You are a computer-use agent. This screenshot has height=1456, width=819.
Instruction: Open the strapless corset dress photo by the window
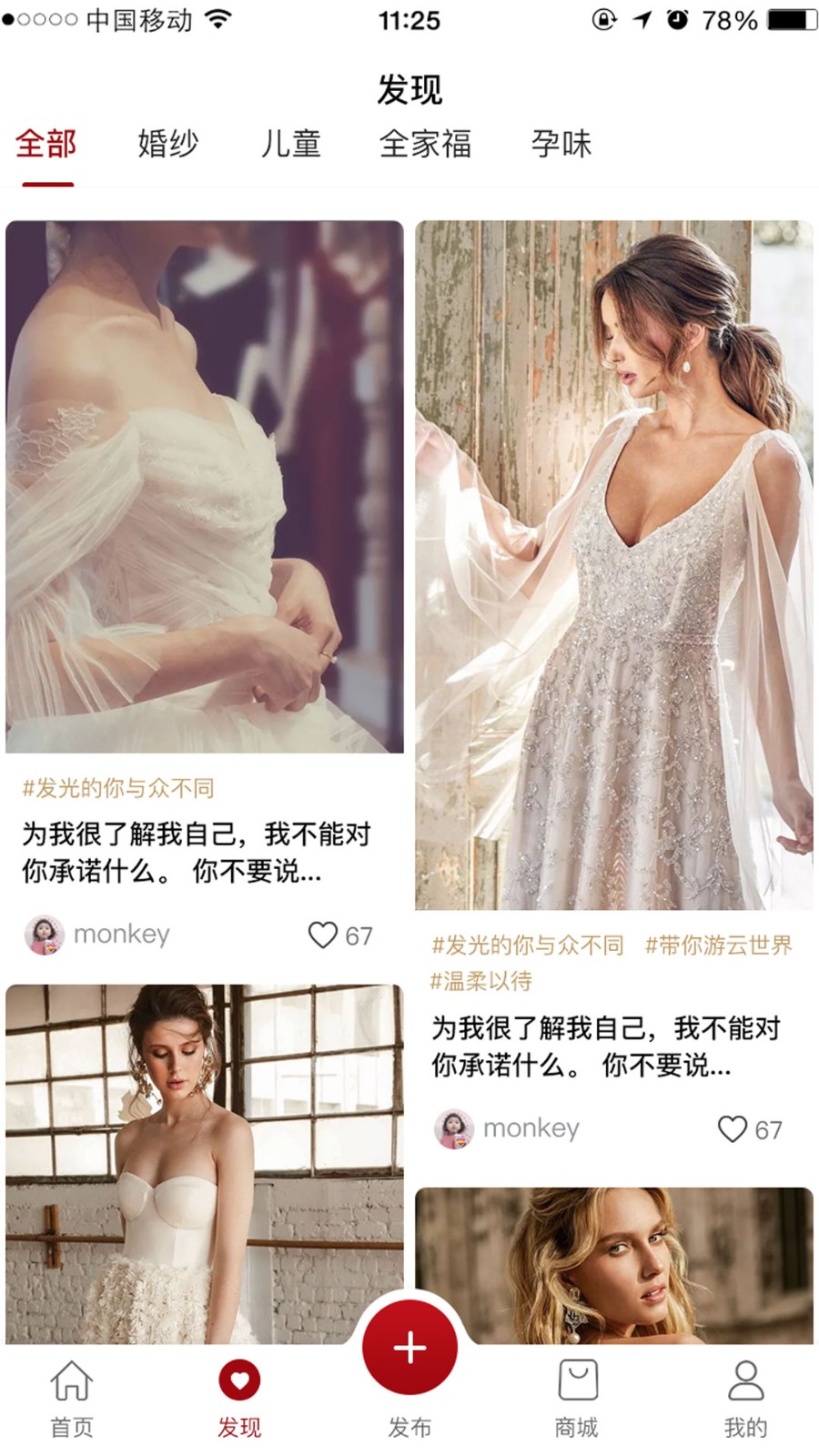click(x=205, y=1163)
